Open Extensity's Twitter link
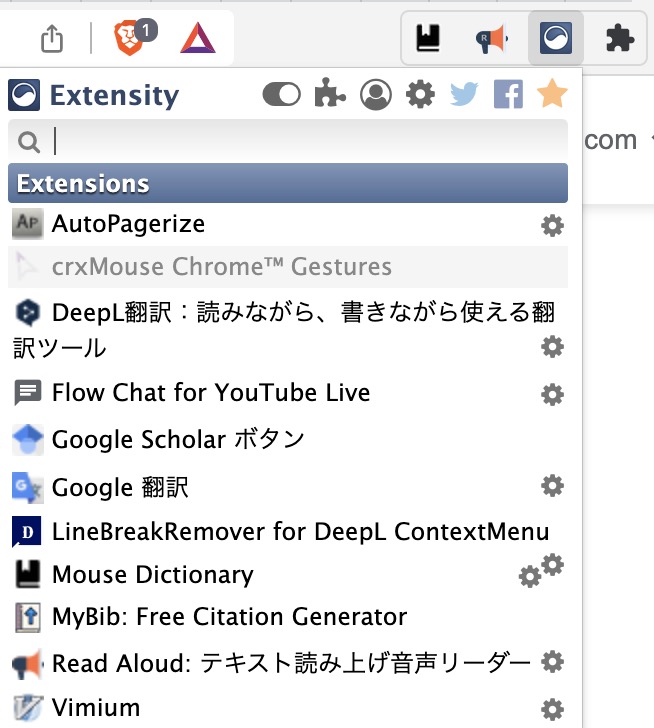654x728 pixels. [464, 95]
